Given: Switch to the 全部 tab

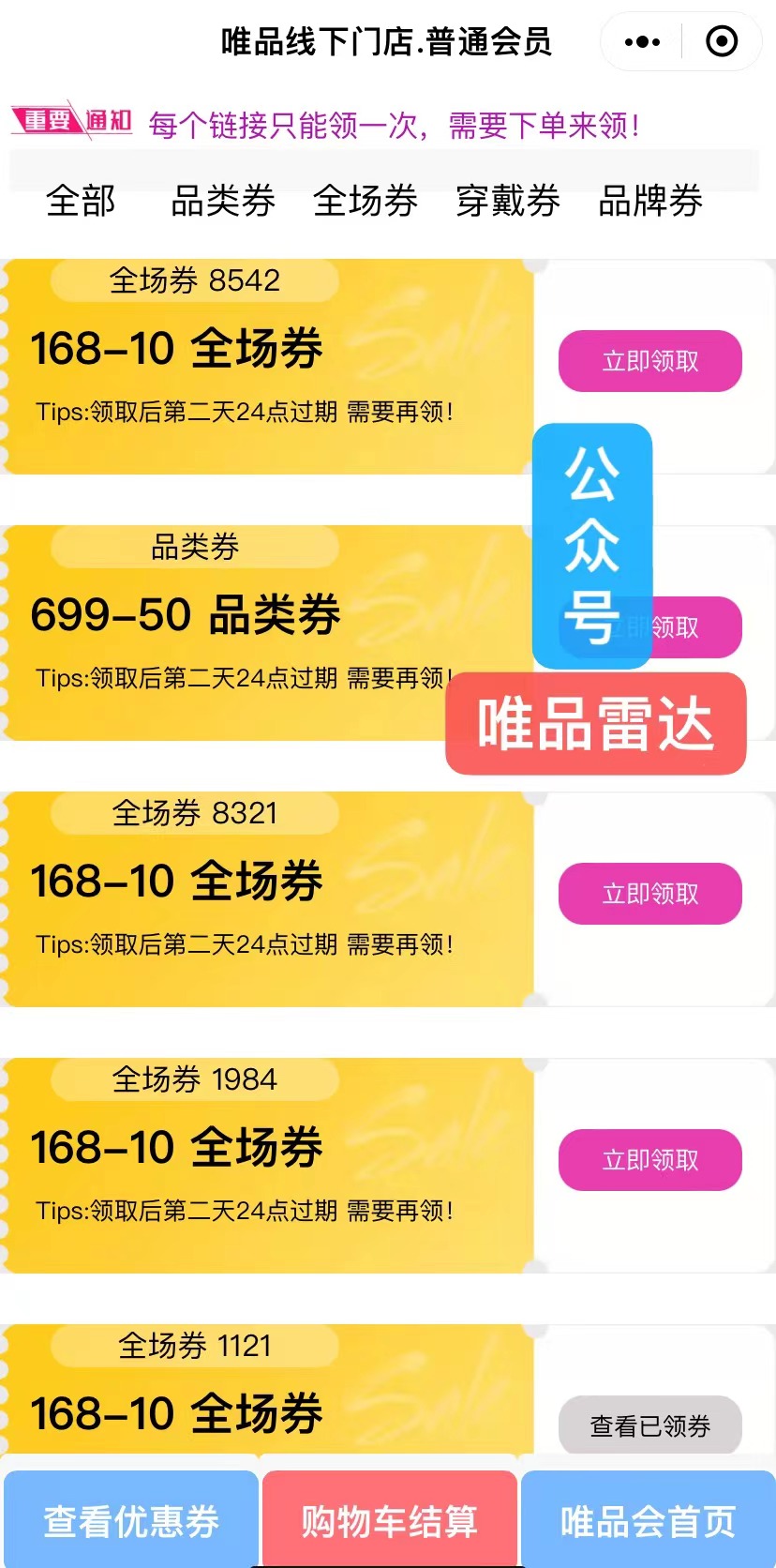Looking at the screenshot, I should [x=82, y=201].
